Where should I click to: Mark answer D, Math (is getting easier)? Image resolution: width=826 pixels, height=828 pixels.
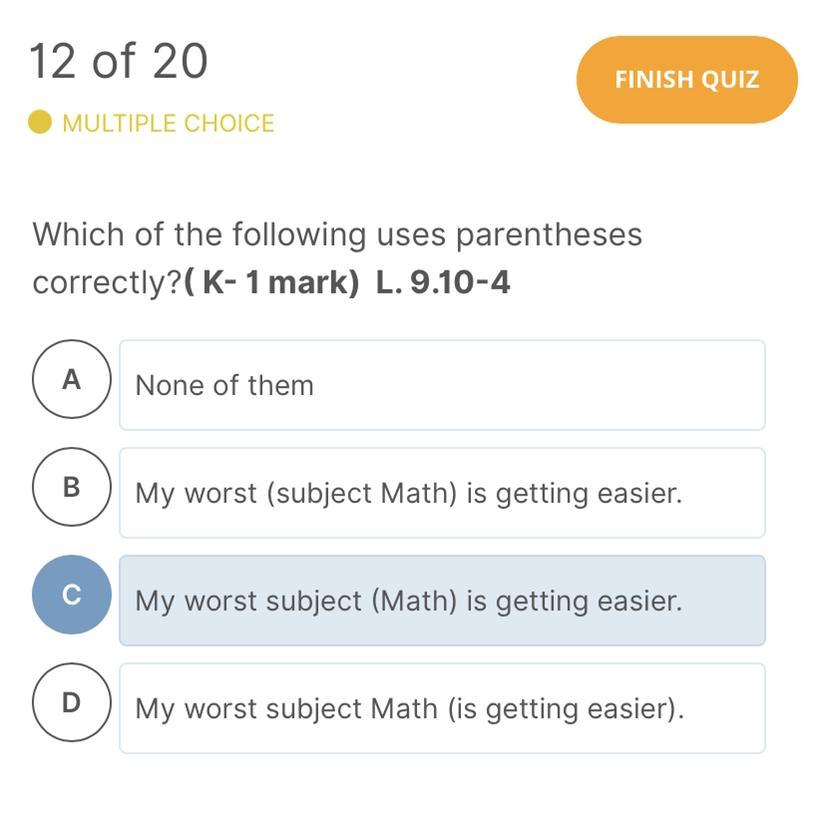[441, 708]
